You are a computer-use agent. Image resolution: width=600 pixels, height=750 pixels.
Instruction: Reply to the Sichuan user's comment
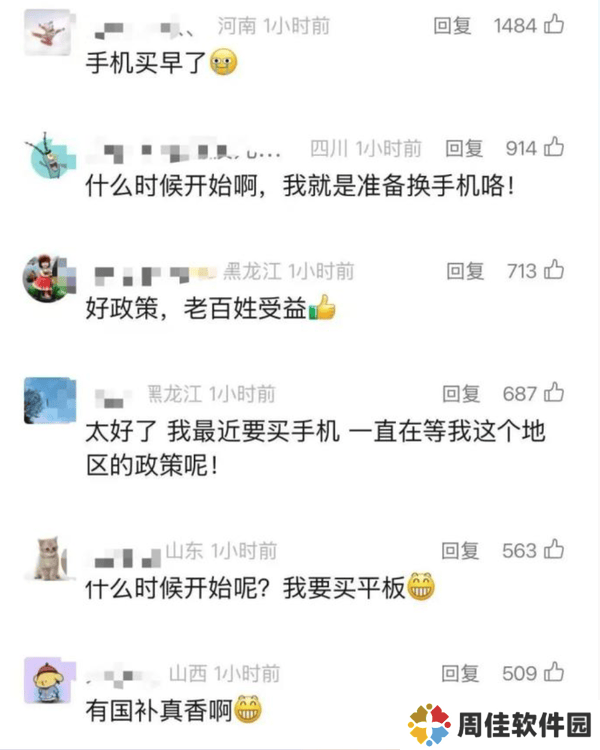(x=464, y=148)
